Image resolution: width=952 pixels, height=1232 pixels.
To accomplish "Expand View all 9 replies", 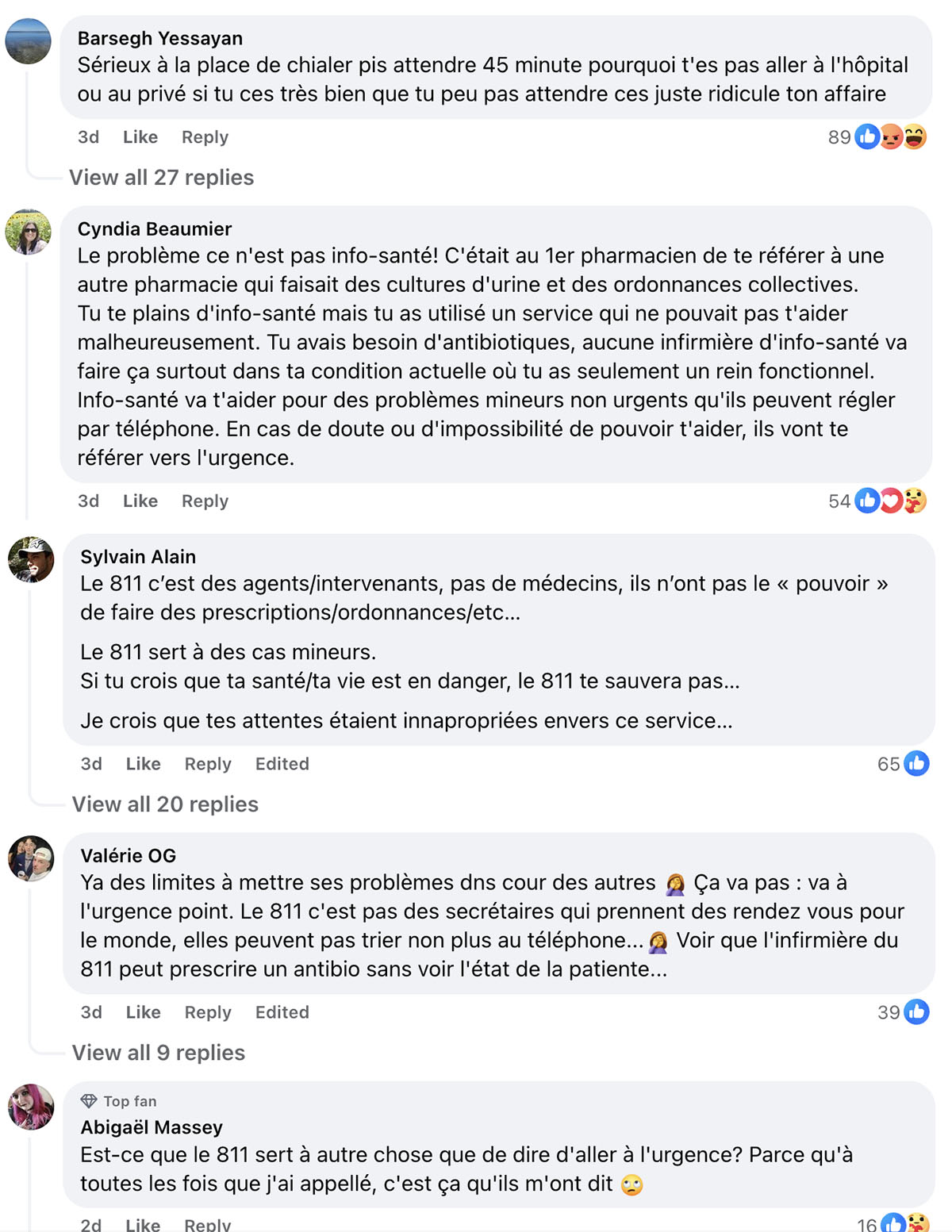I will pyautogui.click(x=159, y=1053).
